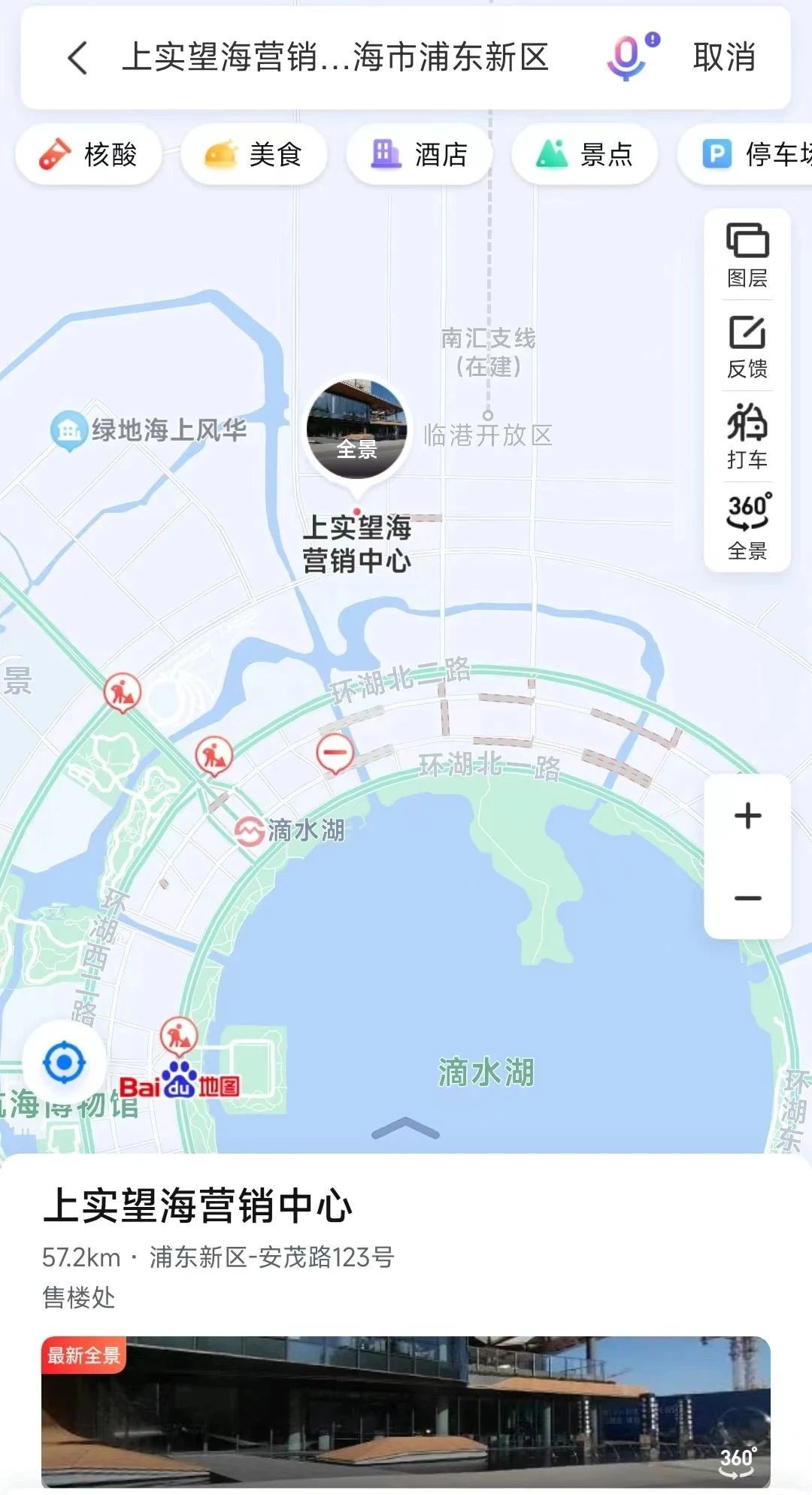Enable the 酒店 hotel filter
The image size is (812, 1495).
[419, 154]
